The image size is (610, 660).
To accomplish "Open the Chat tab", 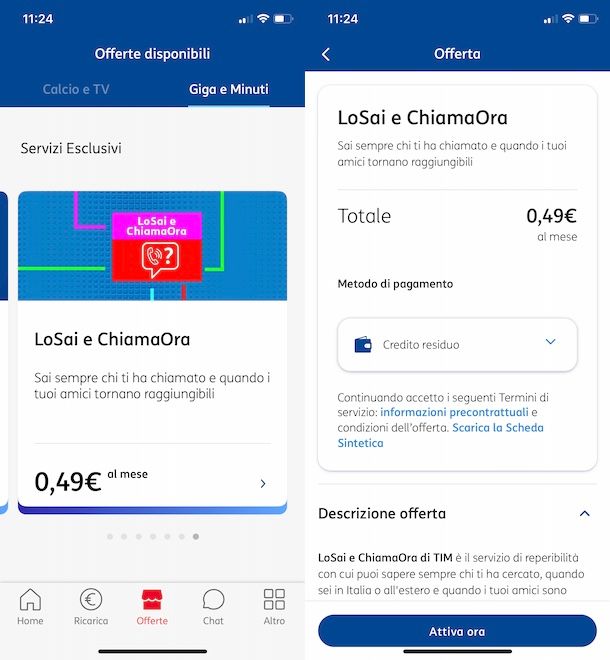I will coord(213,607).
